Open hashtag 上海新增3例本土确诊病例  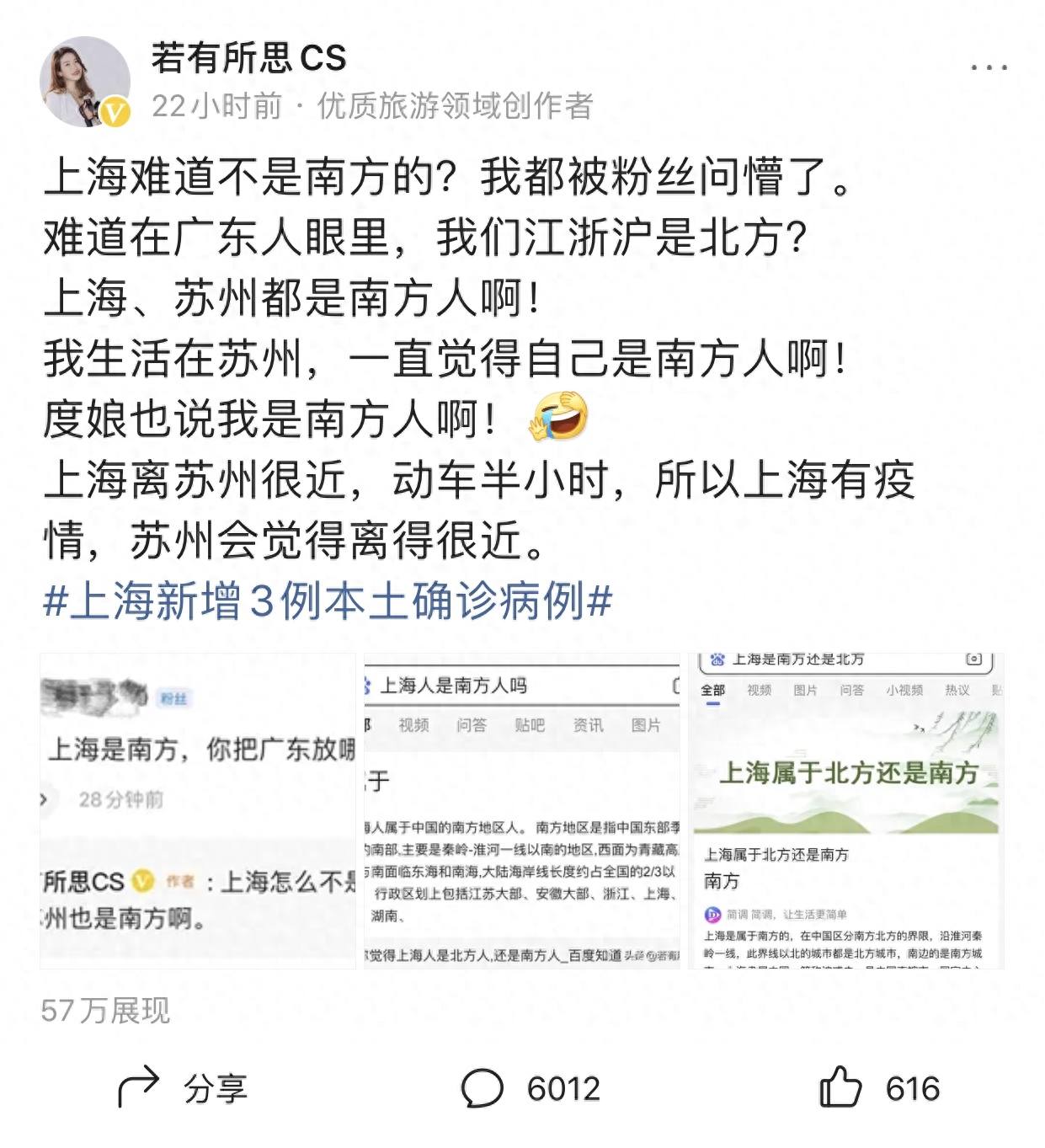click(328, 601)
